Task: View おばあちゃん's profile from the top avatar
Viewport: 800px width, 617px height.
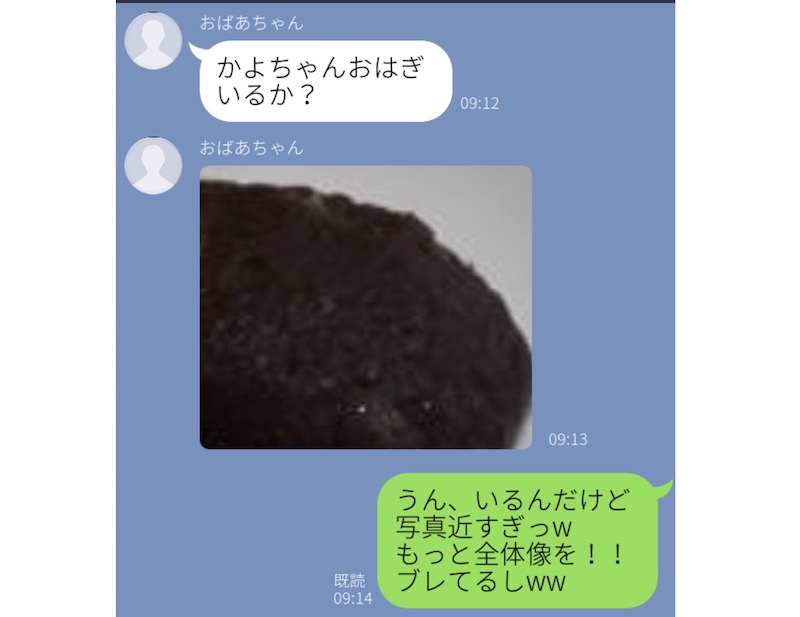Action: point(153,41)
